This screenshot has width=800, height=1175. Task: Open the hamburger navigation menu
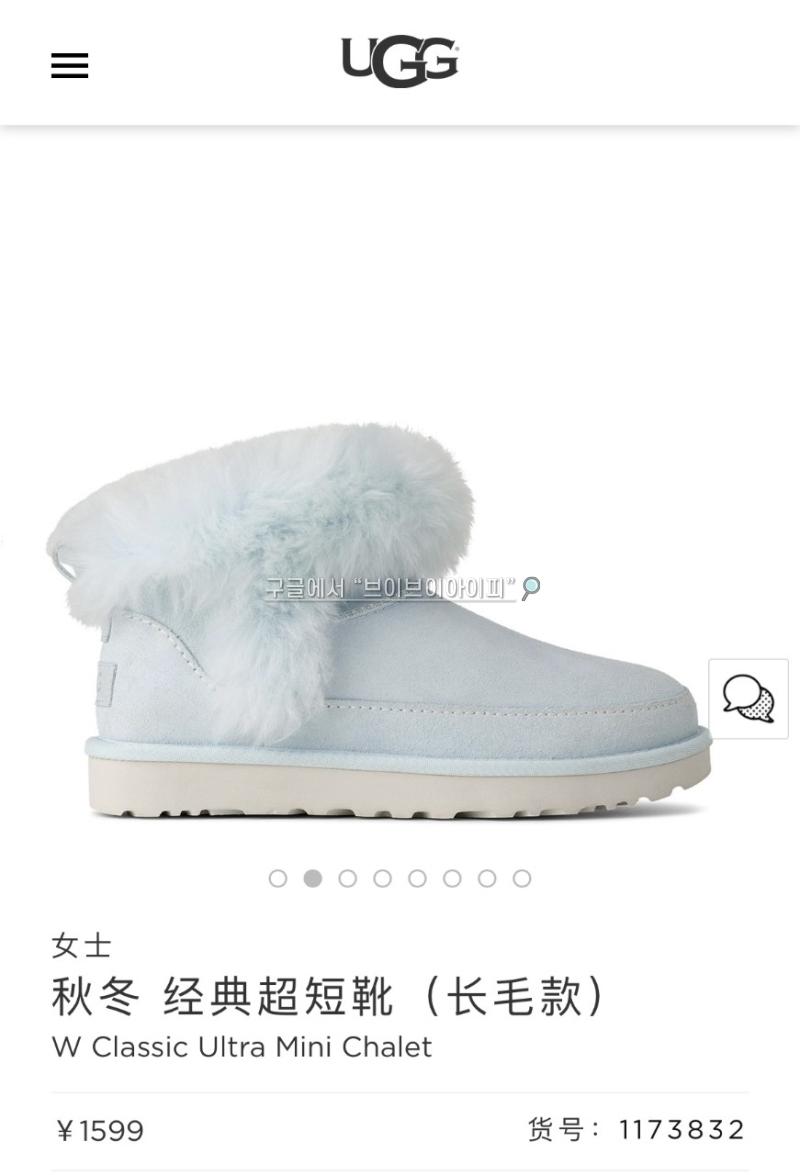click(x=70, y=66)
